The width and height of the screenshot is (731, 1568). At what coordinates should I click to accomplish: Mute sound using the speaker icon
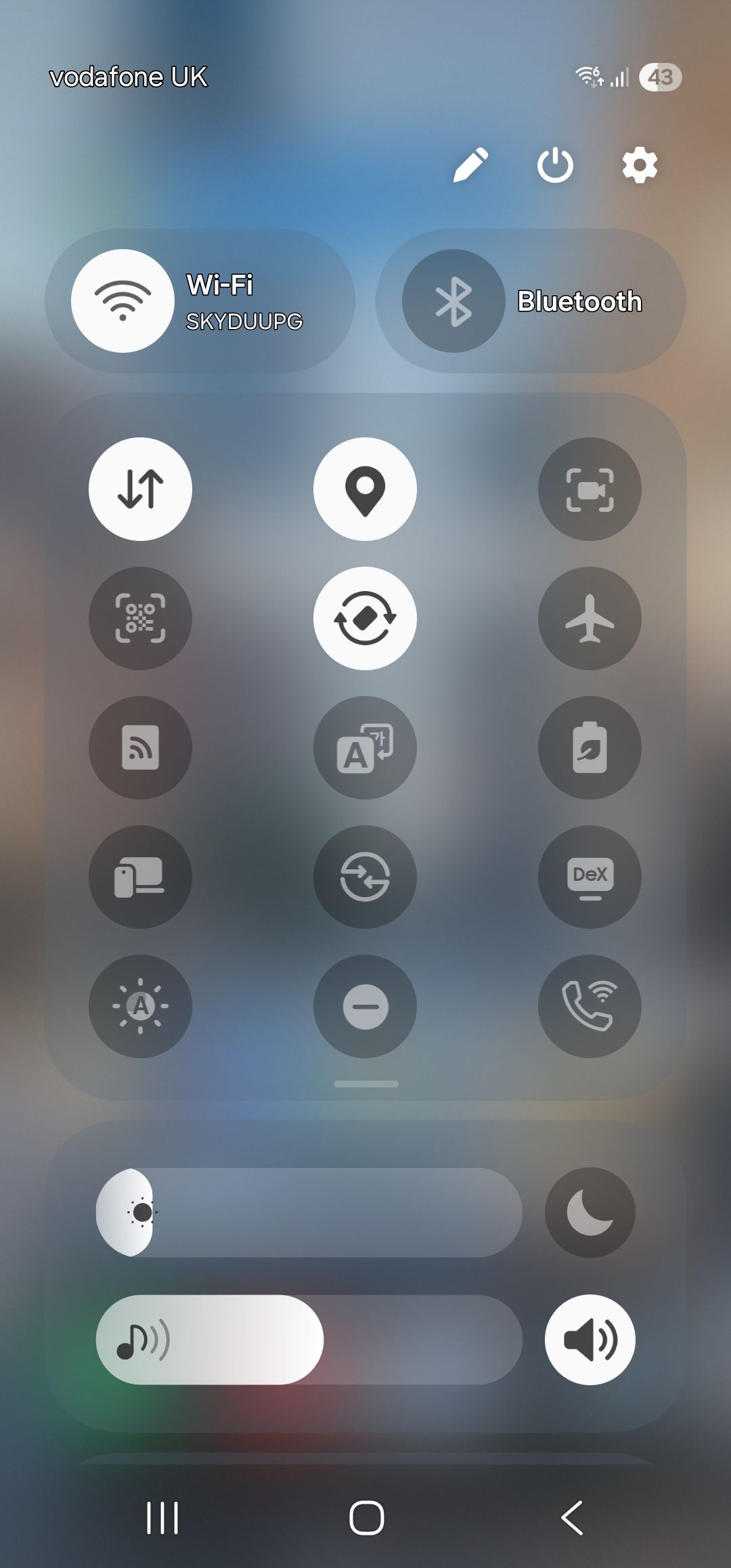(590, 1340)
